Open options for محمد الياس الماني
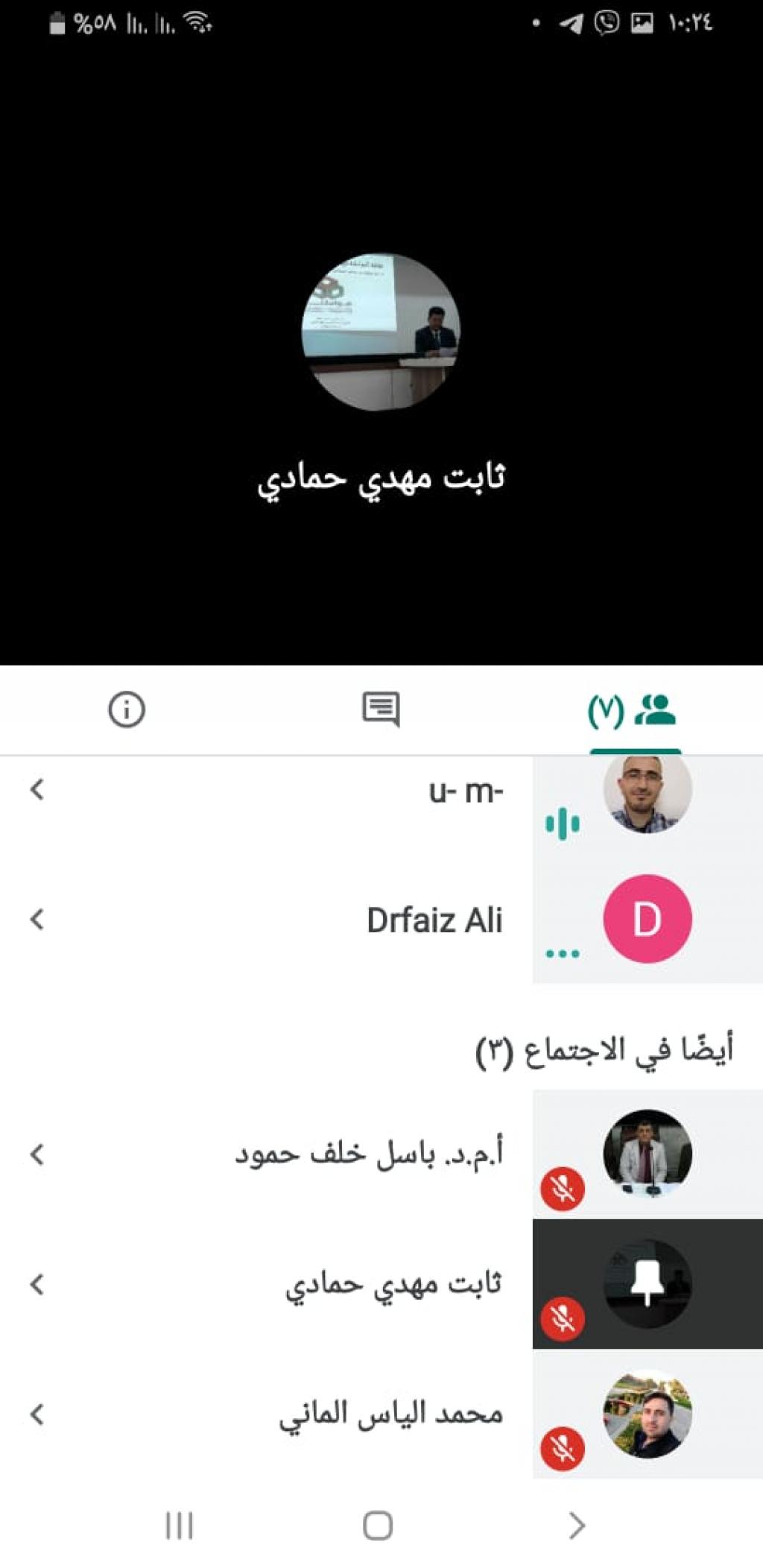This screenshot has height=1568, width=763. tap(37, 1414)
